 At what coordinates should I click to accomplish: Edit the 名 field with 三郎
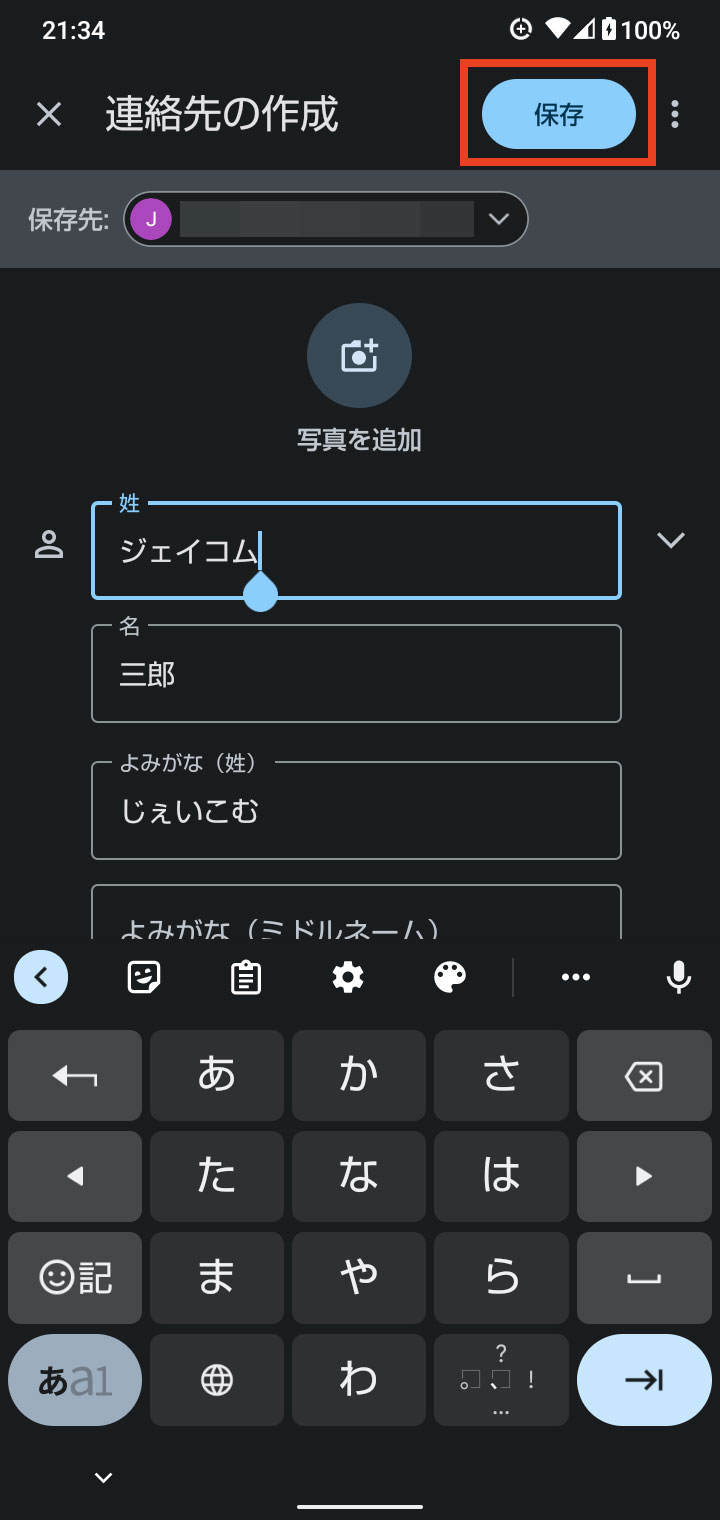(x=356, y=674)
